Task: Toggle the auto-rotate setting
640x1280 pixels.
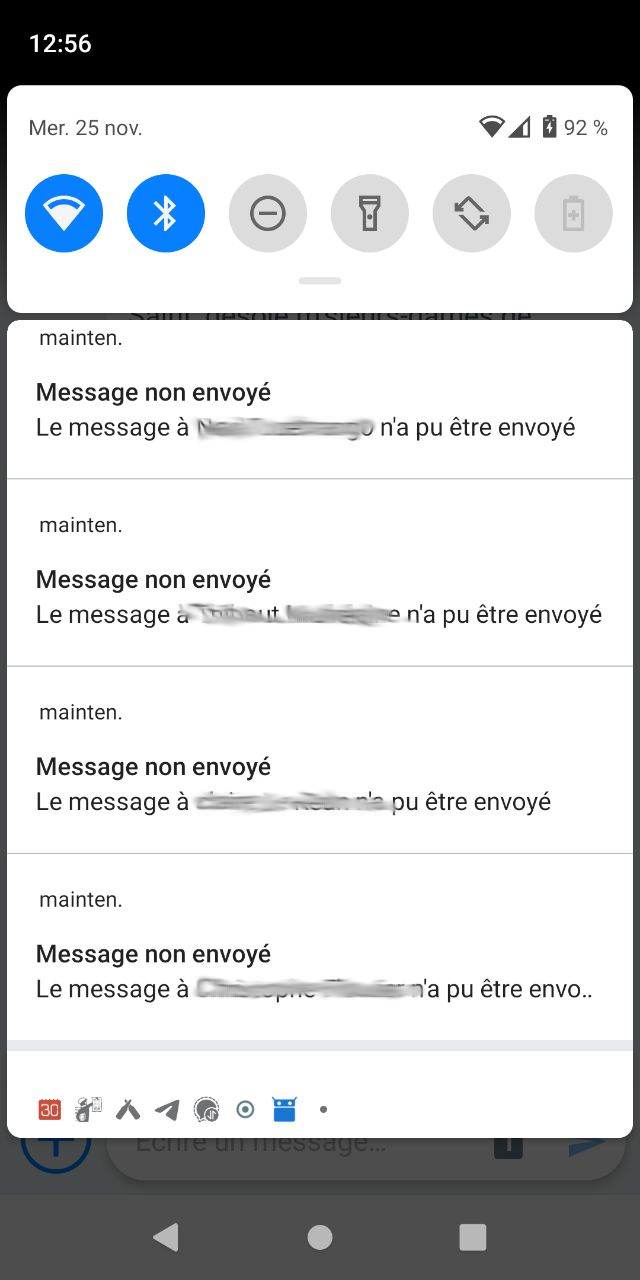Action: [x=472, y=213]
